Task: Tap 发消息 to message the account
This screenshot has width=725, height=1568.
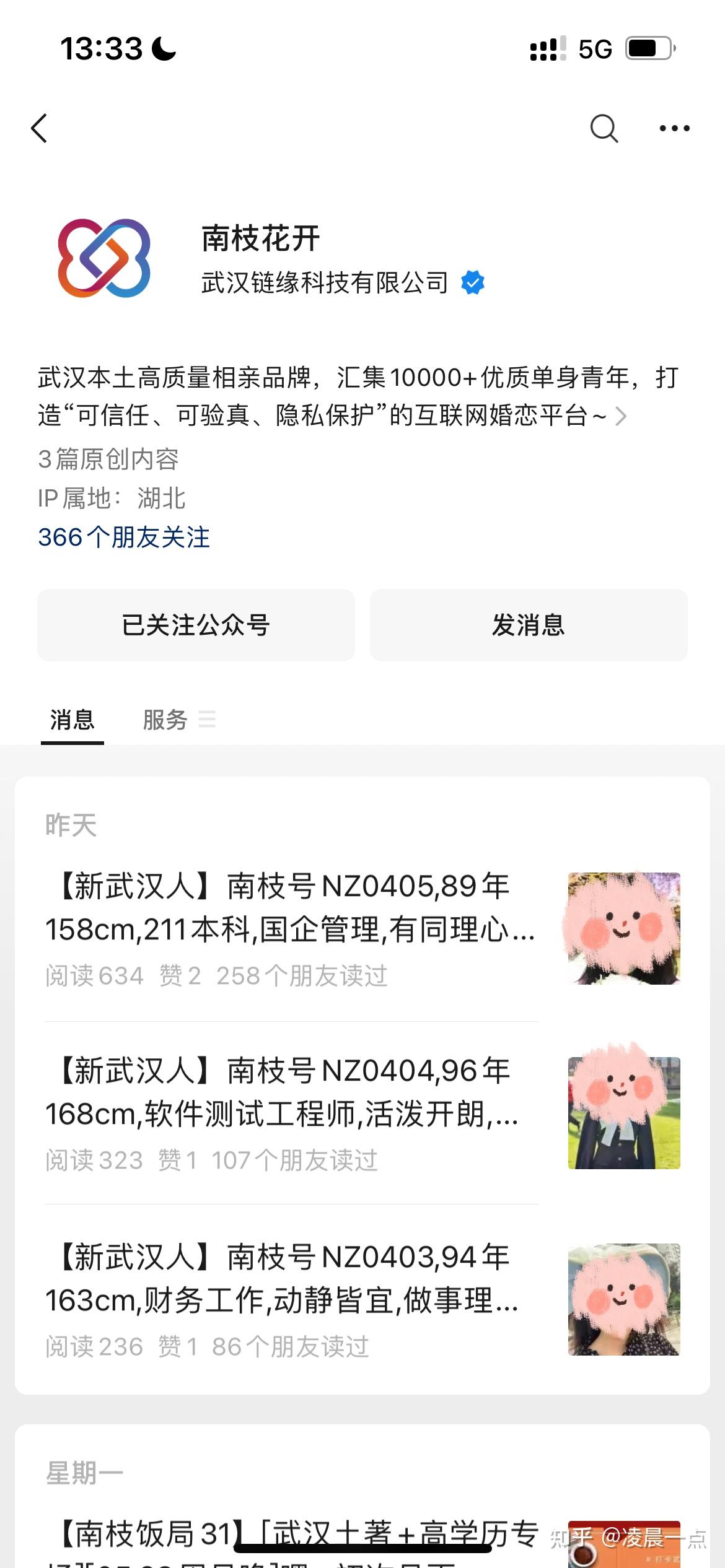Action: [529, 625]
